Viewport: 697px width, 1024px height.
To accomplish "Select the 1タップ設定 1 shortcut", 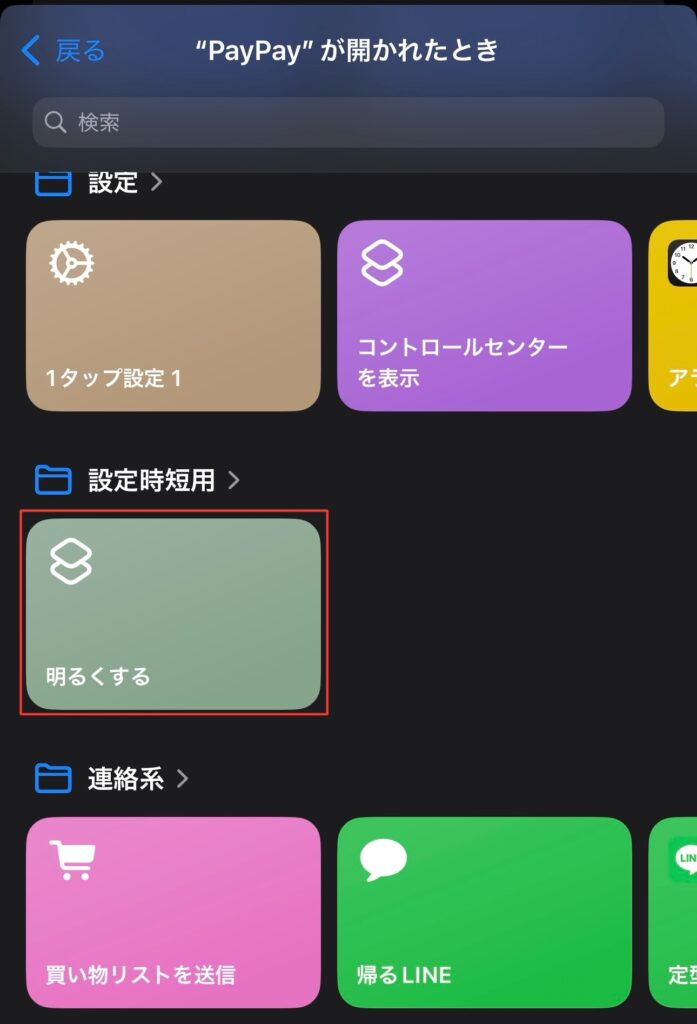I will [173, 315].
